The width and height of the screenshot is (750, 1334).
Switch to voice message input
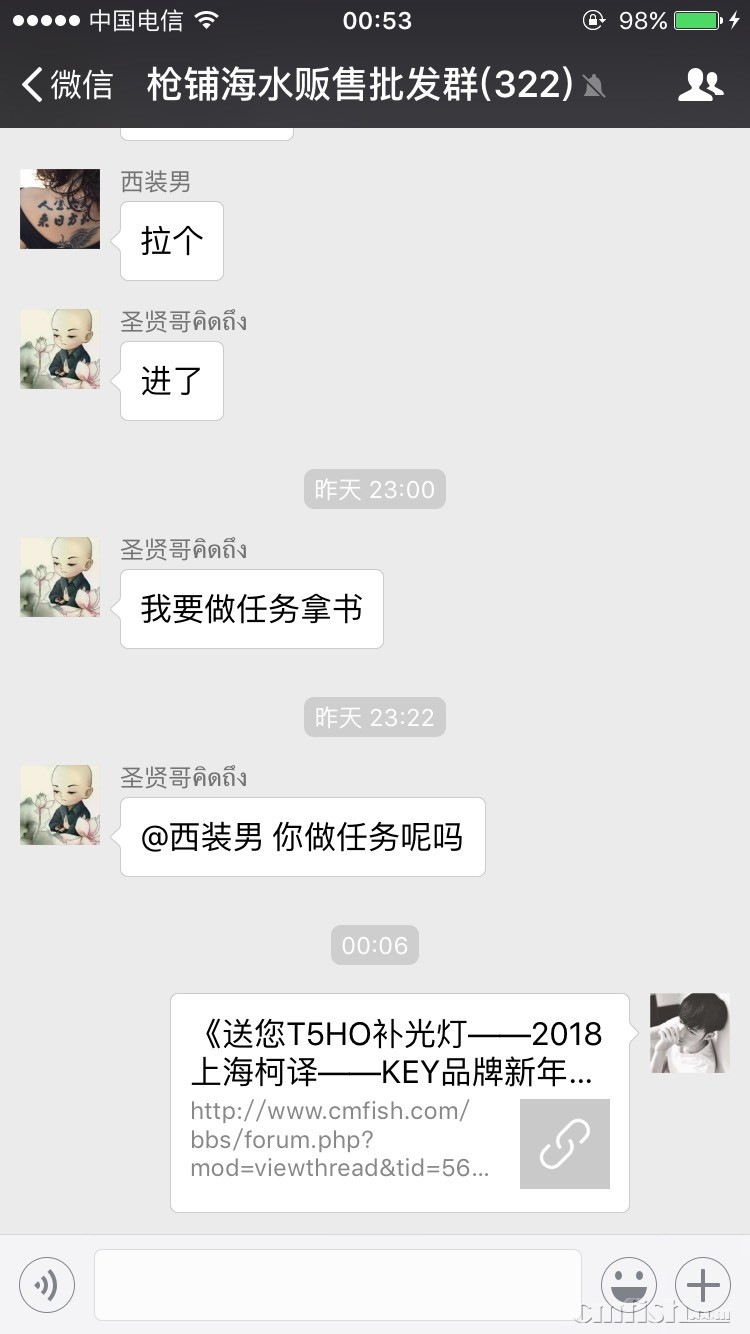click(47, 1284)
